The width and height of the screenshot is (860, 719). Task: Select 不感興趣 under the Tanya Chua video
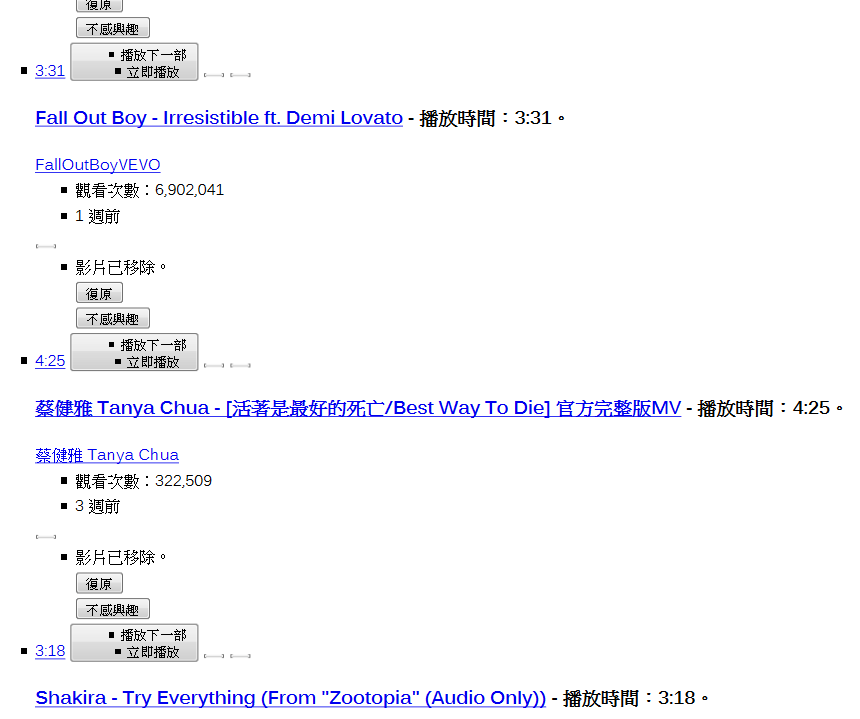tap(112, 609)
